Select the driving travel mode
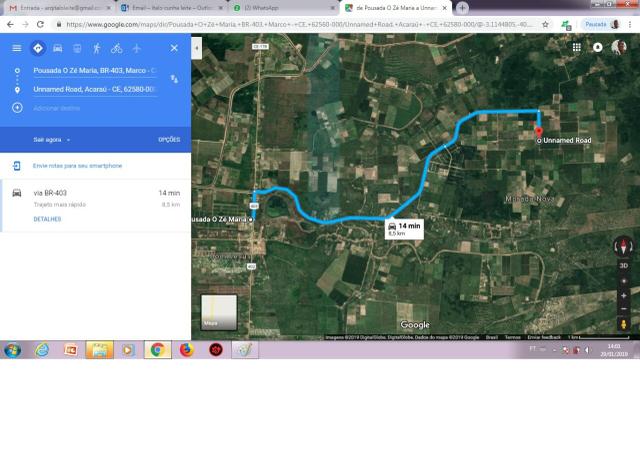The width and height of the screenshot is (640, 467). point(57,48)
